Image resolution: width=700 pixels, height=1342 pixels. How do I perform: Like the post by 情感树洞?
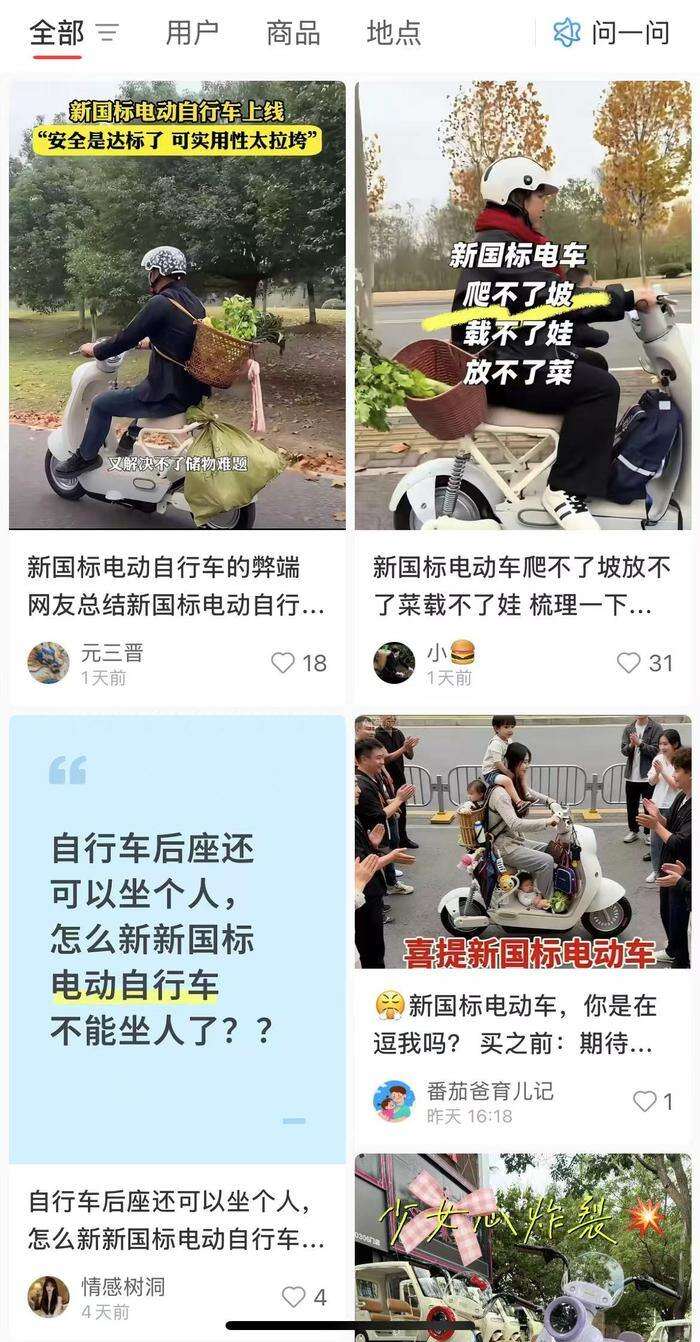(x=294, y=1297)
